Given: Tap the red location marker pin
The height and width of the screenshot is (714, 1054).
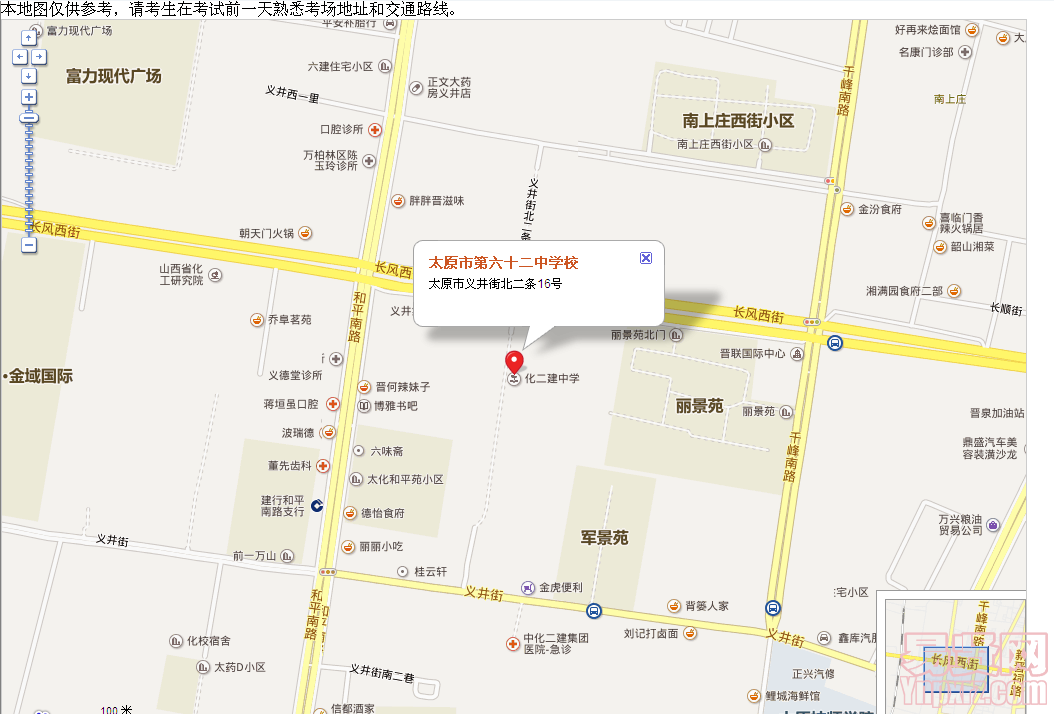Looking at the screenshot, I should pos(514,363).
